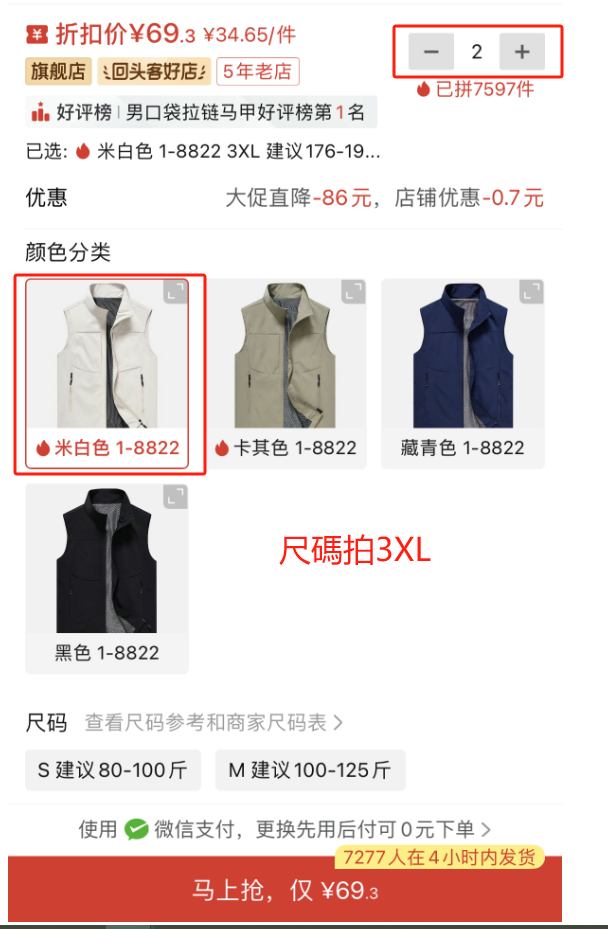Open the 好评榜 ranking banner

point(200,112)
